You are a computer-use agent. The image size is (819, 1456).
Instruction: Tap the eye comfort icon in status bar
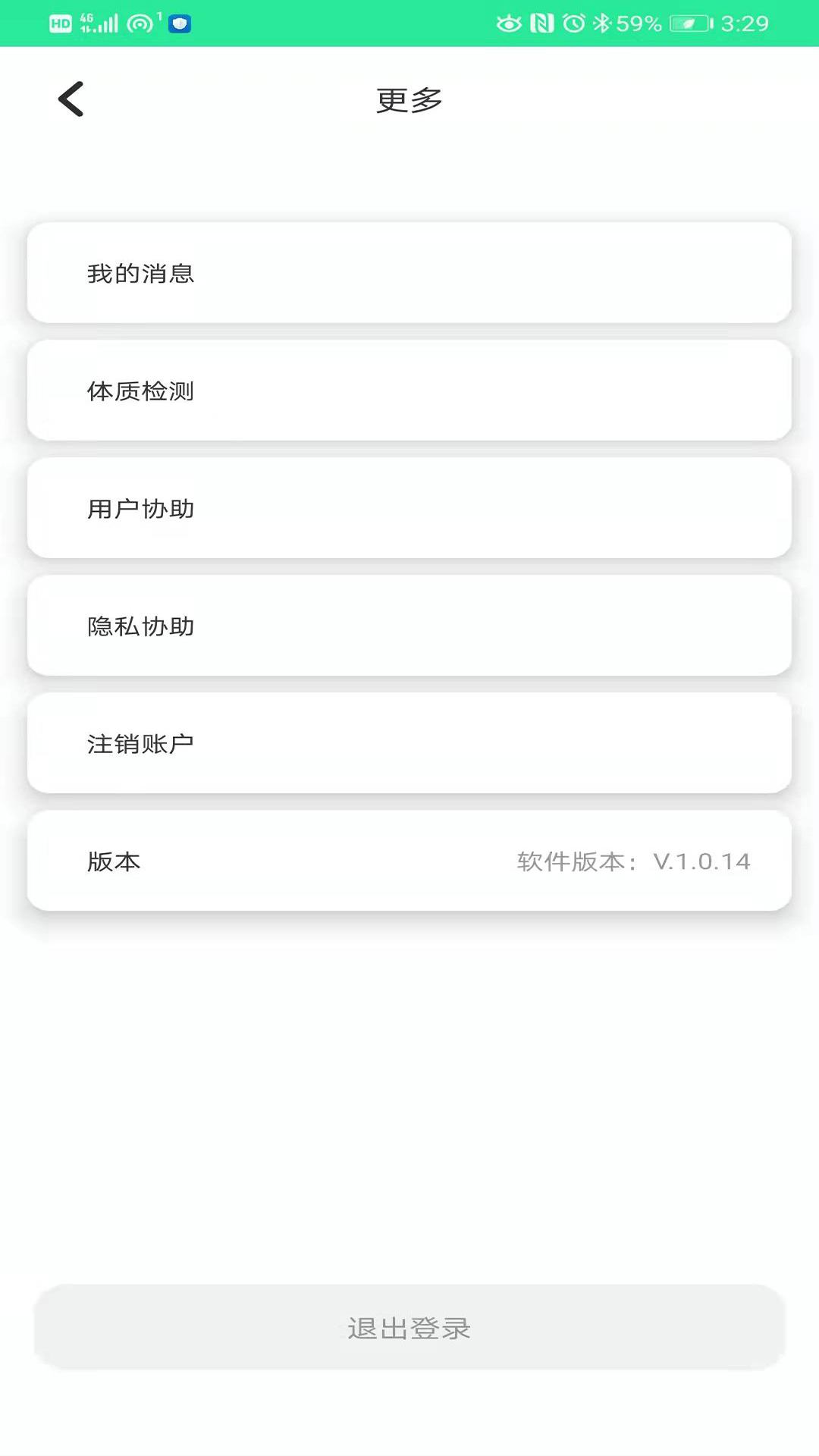(508, 24)
